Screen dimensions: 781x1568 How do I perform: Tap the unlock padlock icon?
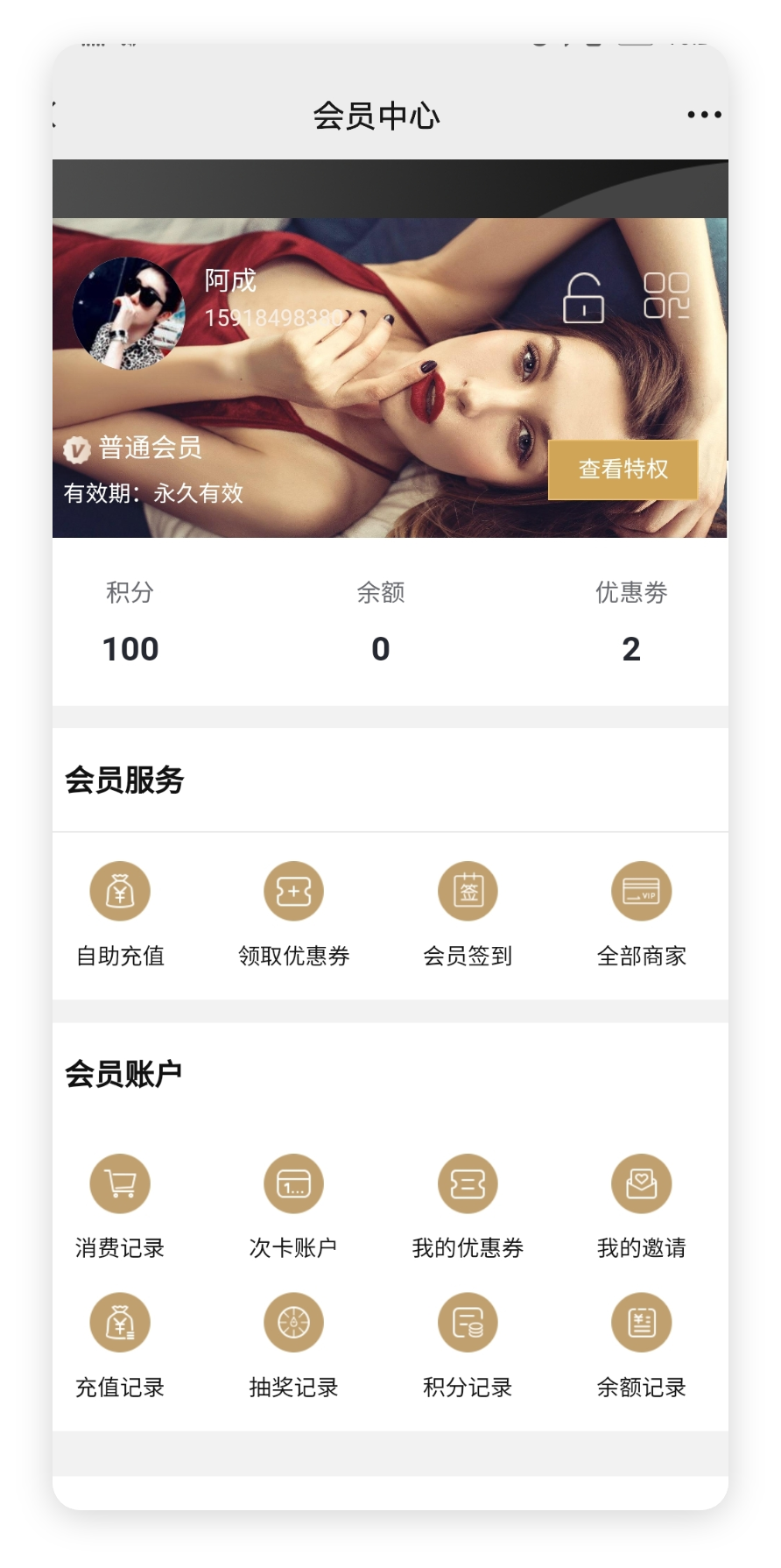(x=583, y=298)
